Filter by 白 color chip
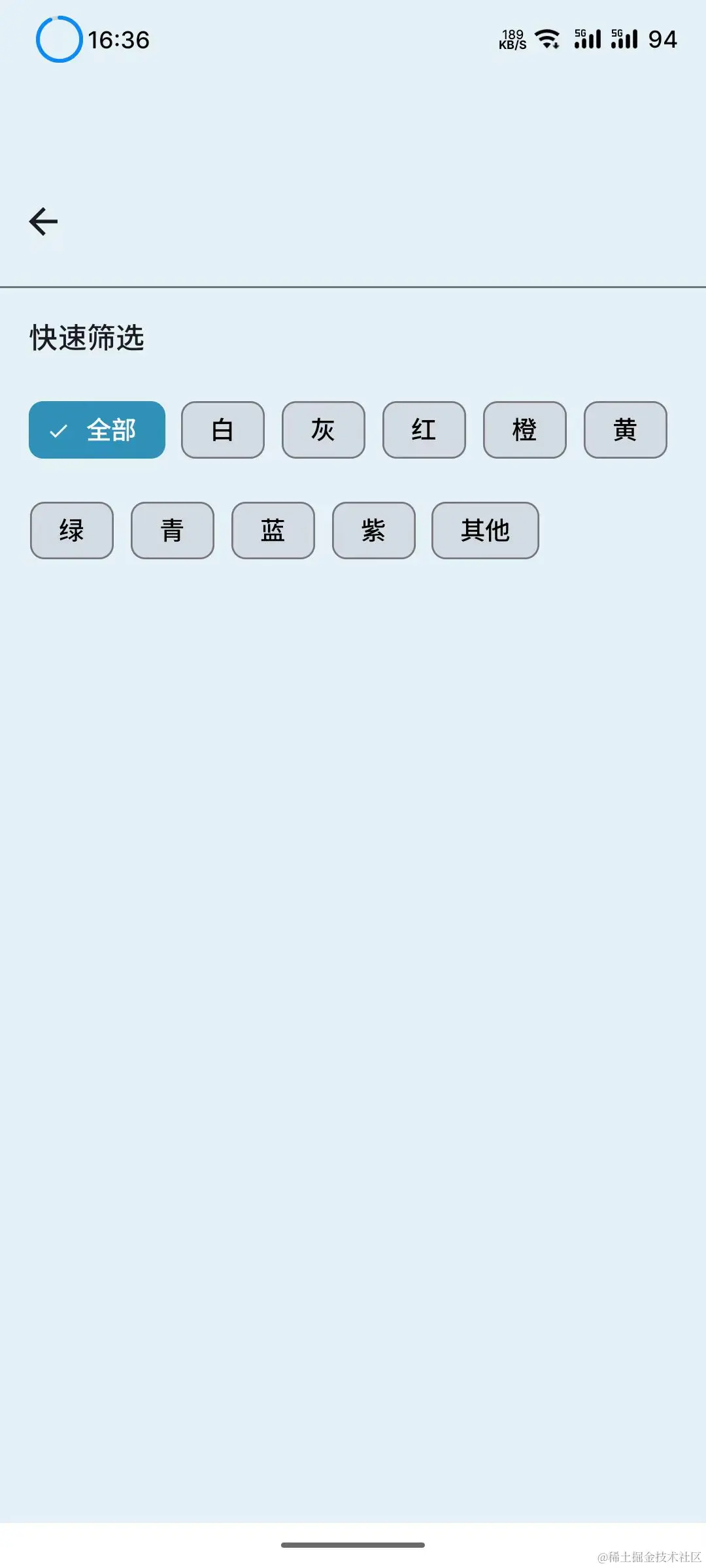This screenshot has height=1568, width=706. (x=223, y=430)
